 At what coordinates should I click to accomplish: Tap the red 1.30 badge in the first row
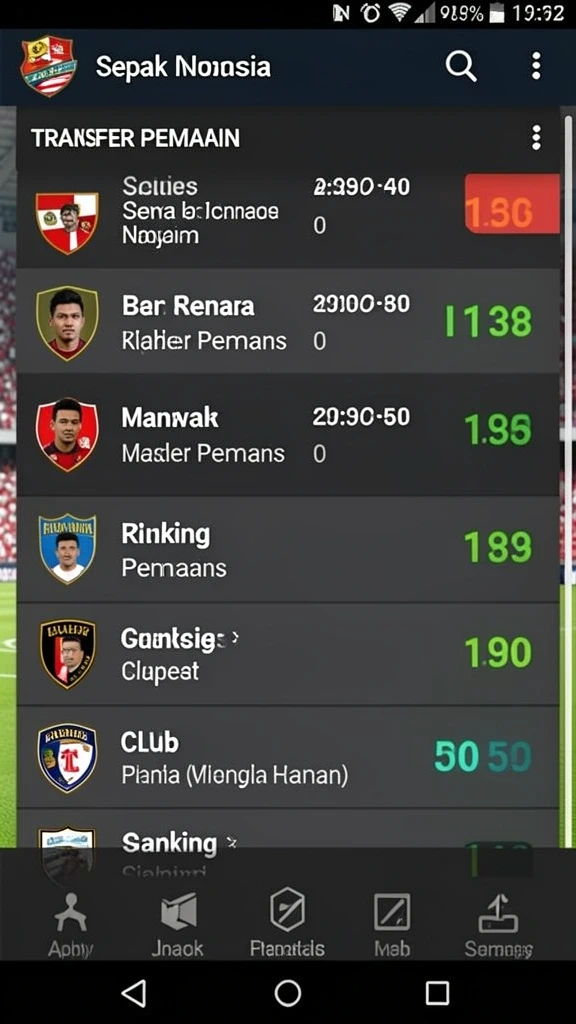[512, 204]
